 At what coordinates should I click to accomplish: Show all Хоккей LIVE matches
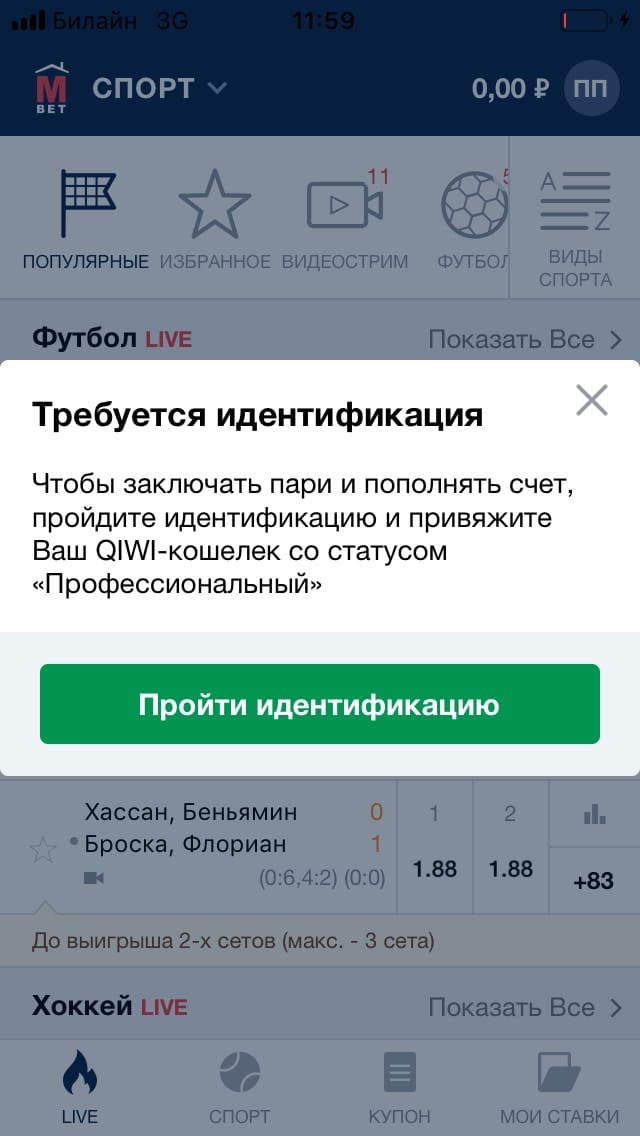[525, 1007]
